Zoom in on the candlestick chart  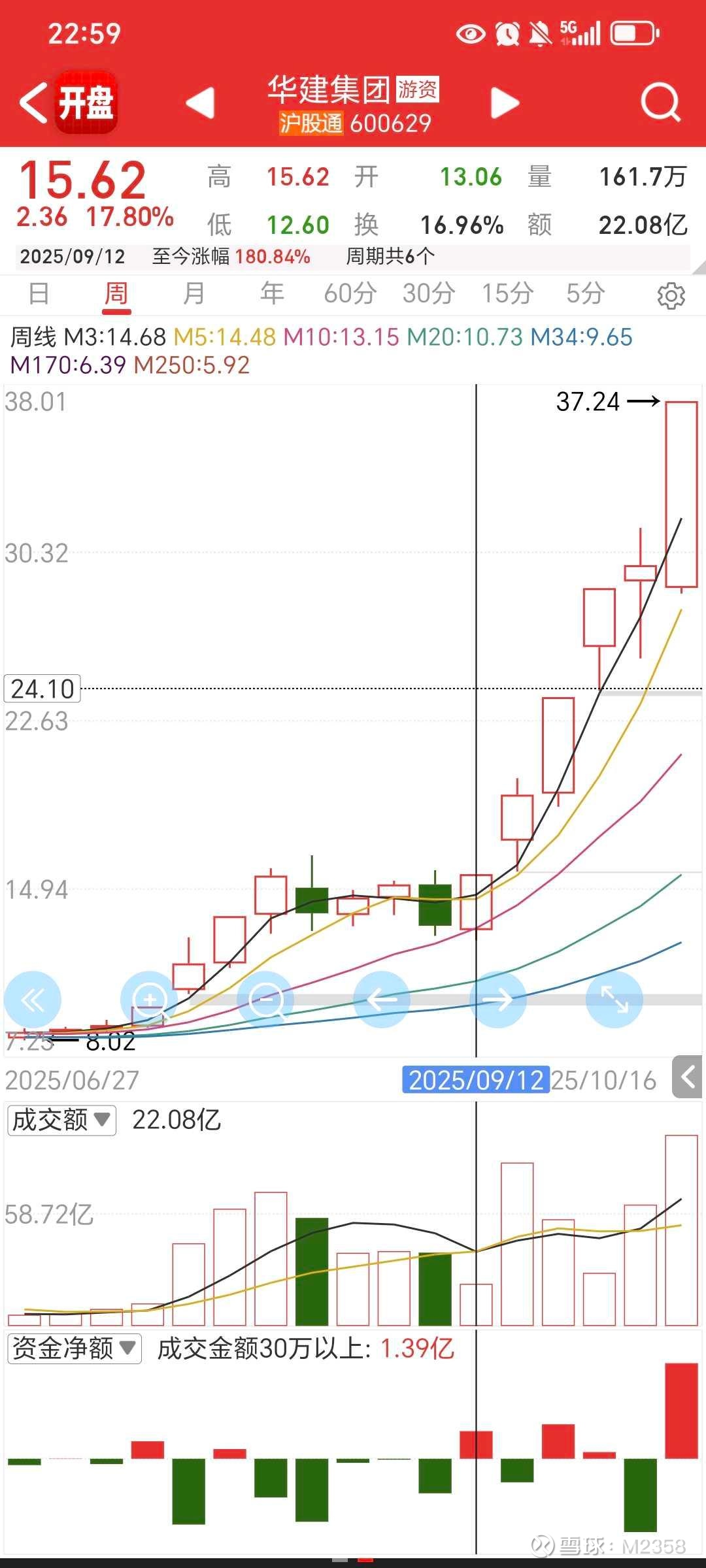(x=149, y=1000)
